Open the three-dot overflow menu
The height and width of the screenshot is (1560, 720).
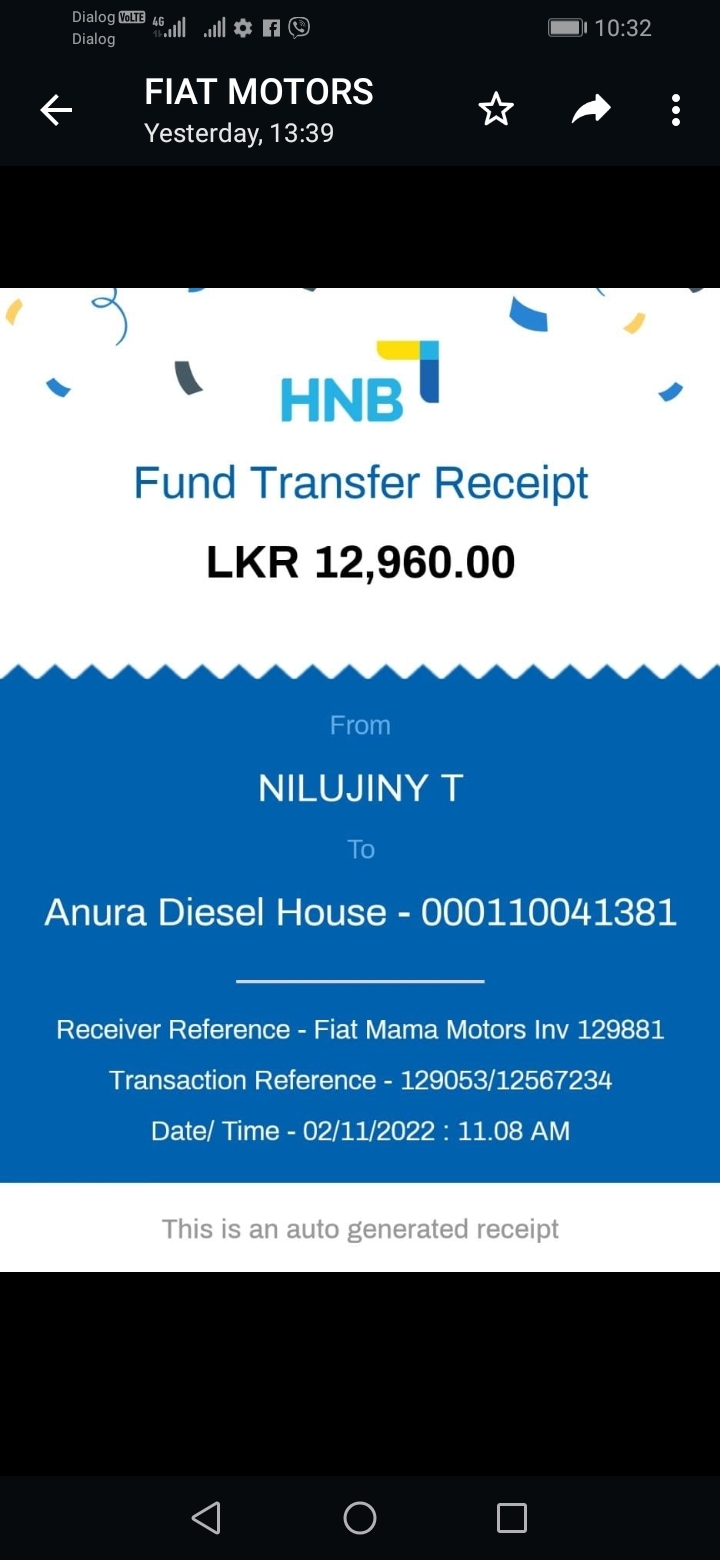676,110
